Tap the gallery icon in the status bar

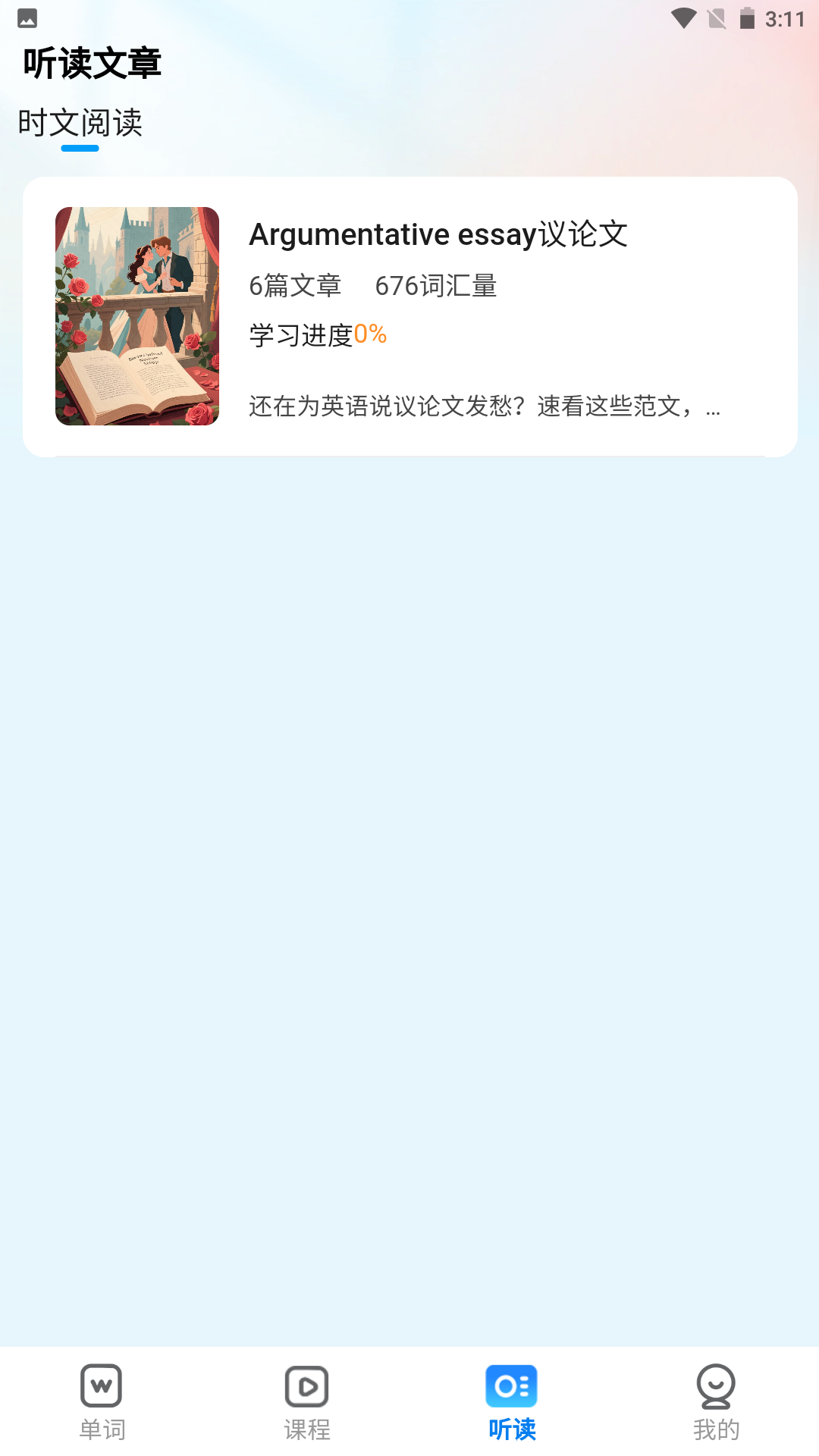pos(28,18)
